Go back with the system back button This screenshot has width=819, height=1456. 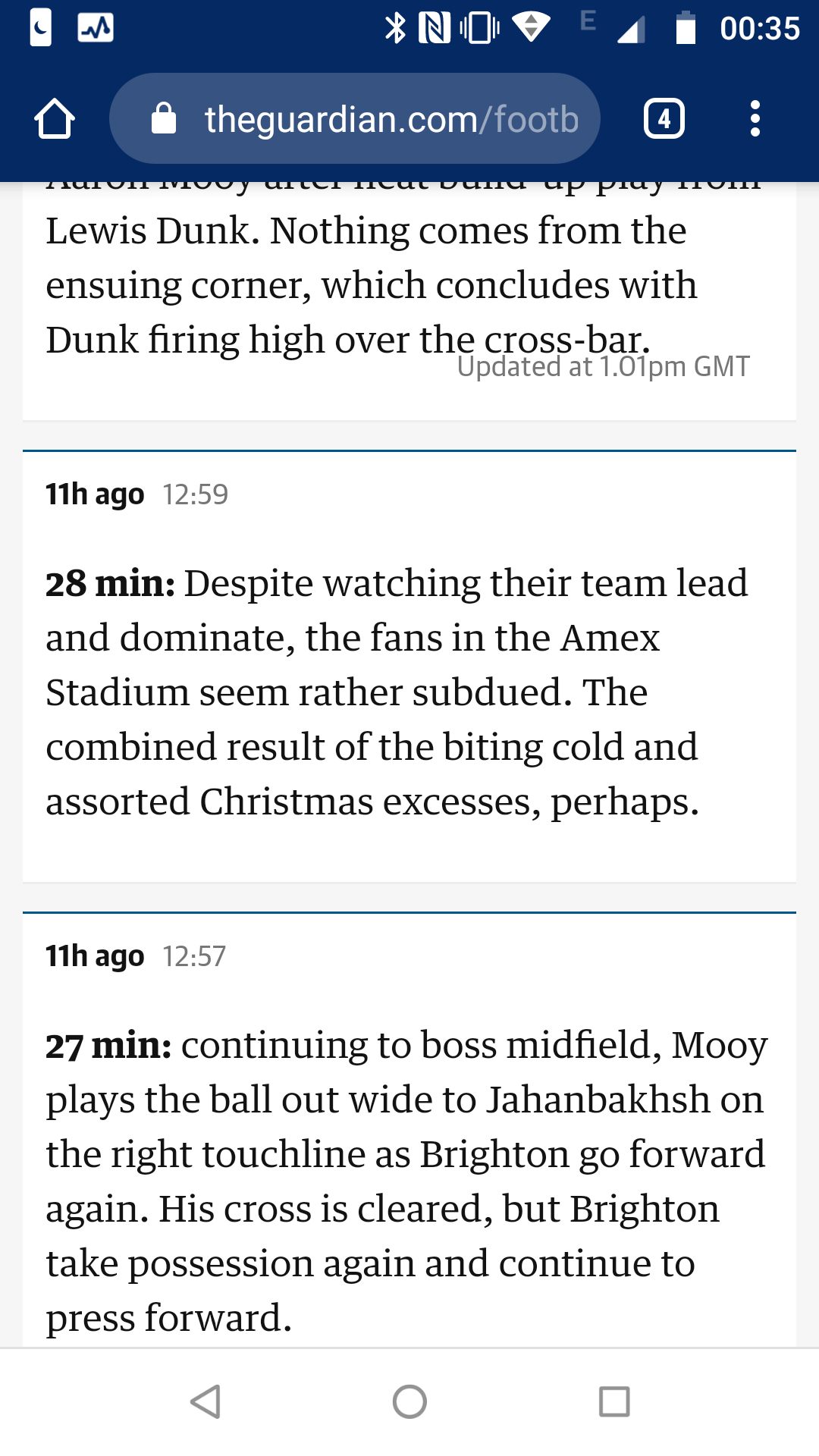click(206, 1401)
